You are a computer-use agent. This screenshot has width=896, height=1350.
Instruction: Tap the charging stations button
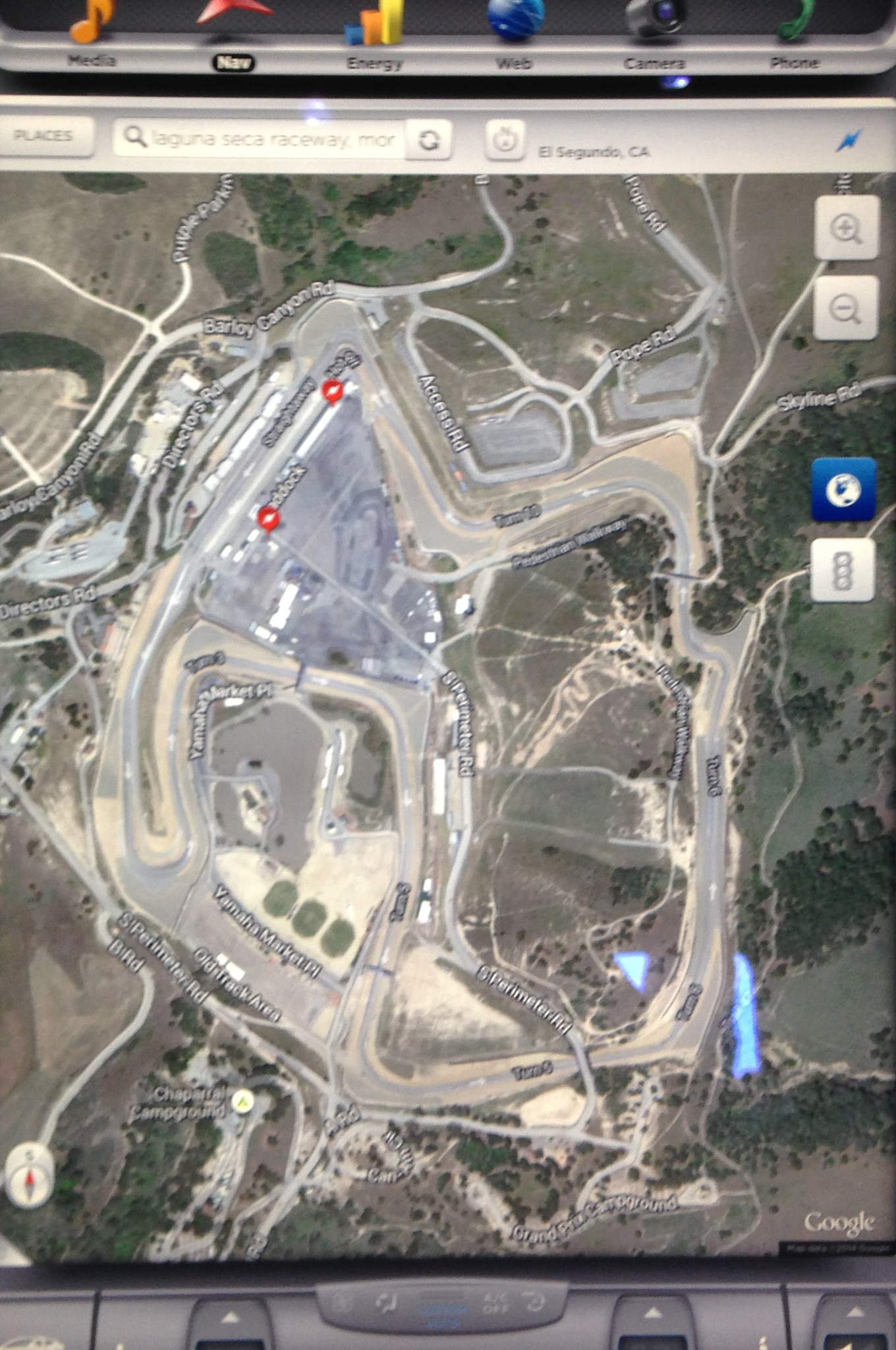[505, 140]
